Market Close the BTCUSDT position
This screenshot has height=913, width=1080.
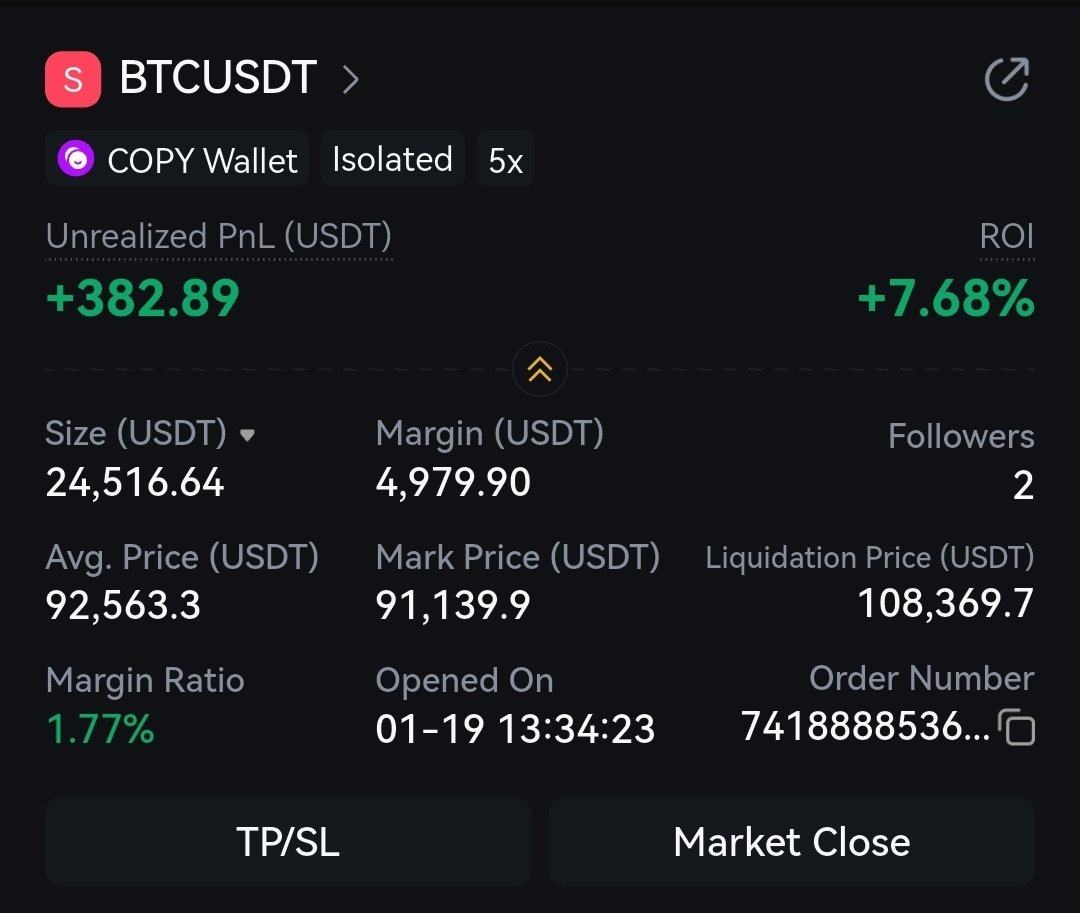click(791, 842)
